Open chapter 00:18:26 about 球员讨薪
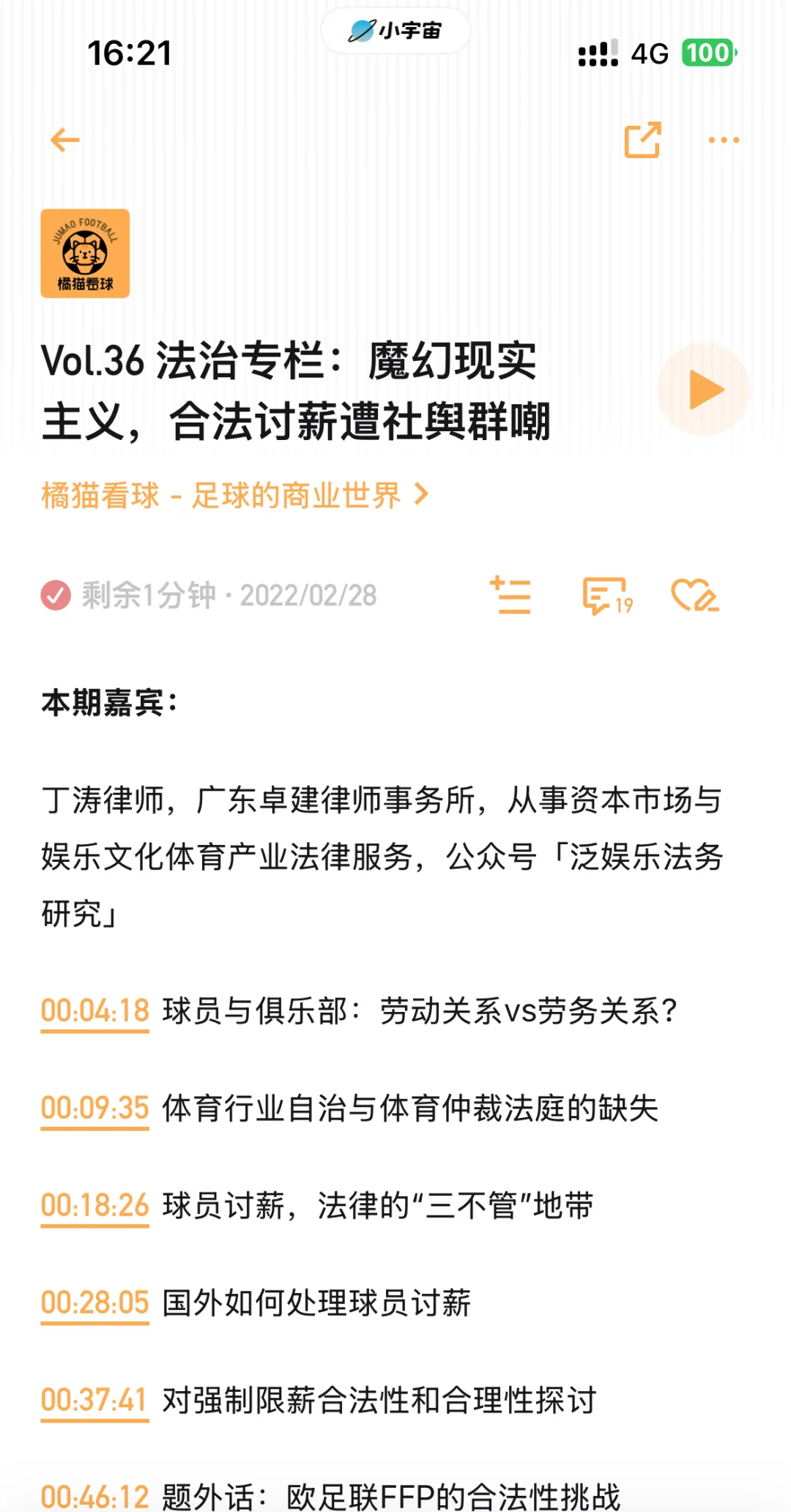The height and width of the screenshot is (1512, 791). (94, 1206)
